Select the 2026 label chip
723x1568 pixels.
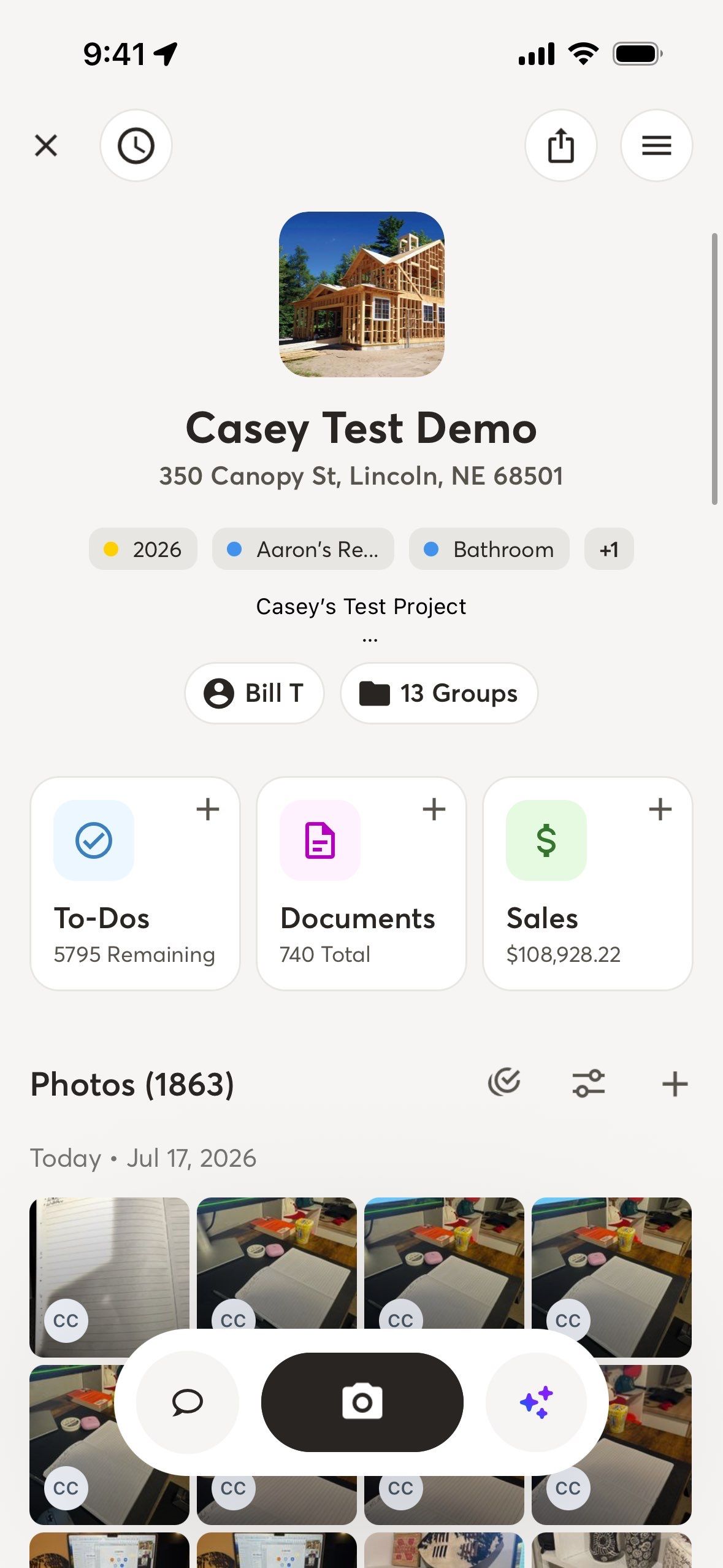click(143, 549)
